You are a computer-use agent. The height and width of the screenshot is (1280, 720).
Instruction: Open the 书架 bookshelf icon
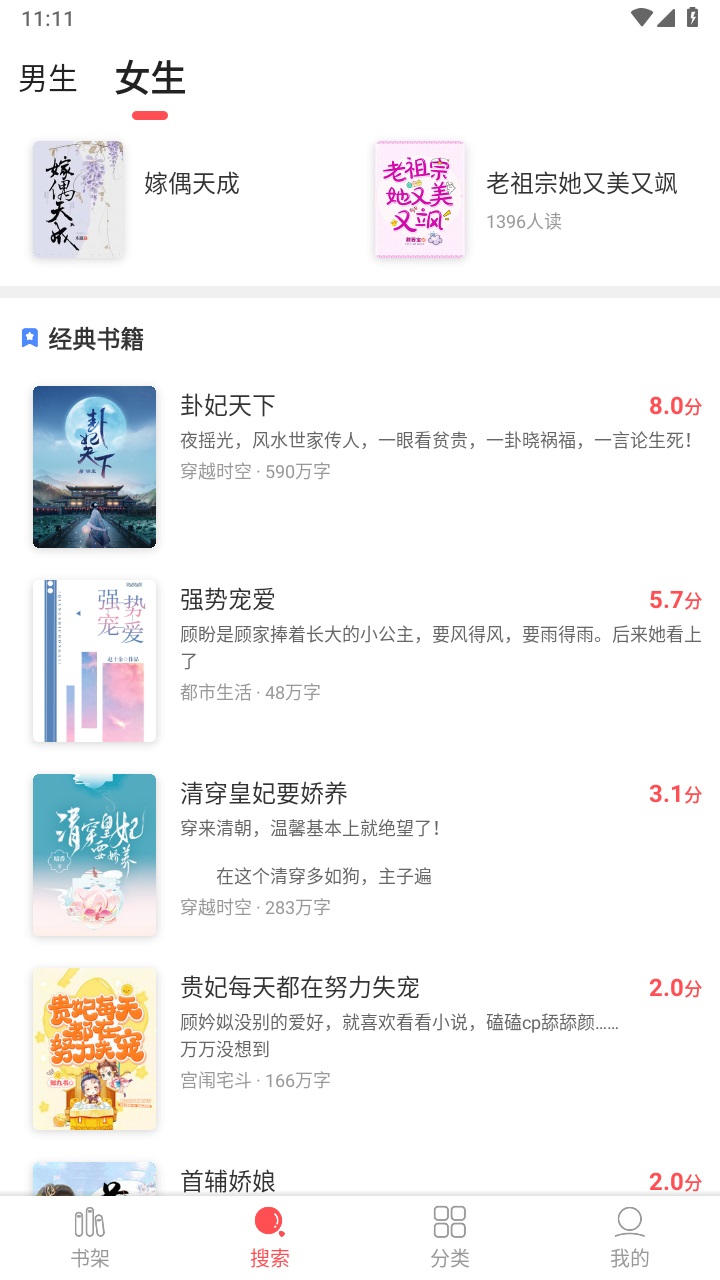pos(89,1224)
